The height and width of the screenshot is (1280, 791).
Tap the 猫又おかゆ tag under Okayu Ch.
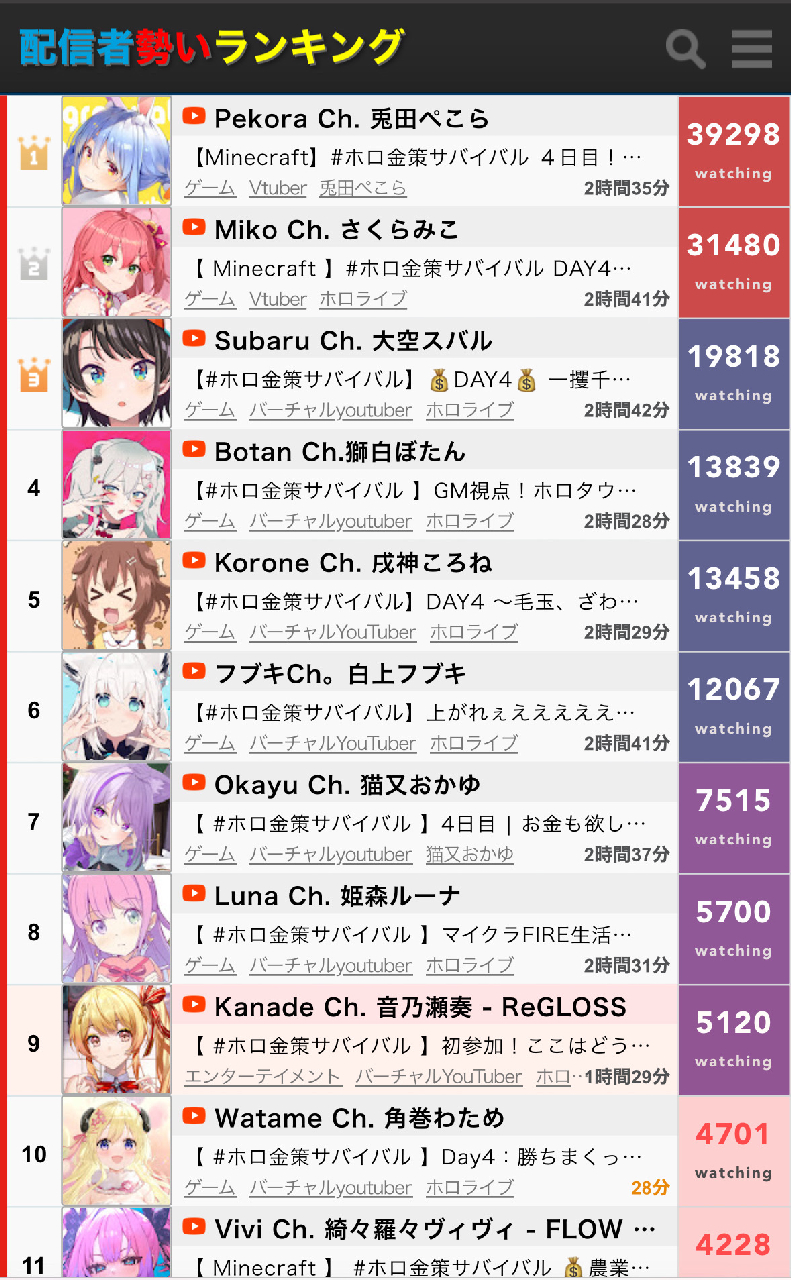point(469,854)
